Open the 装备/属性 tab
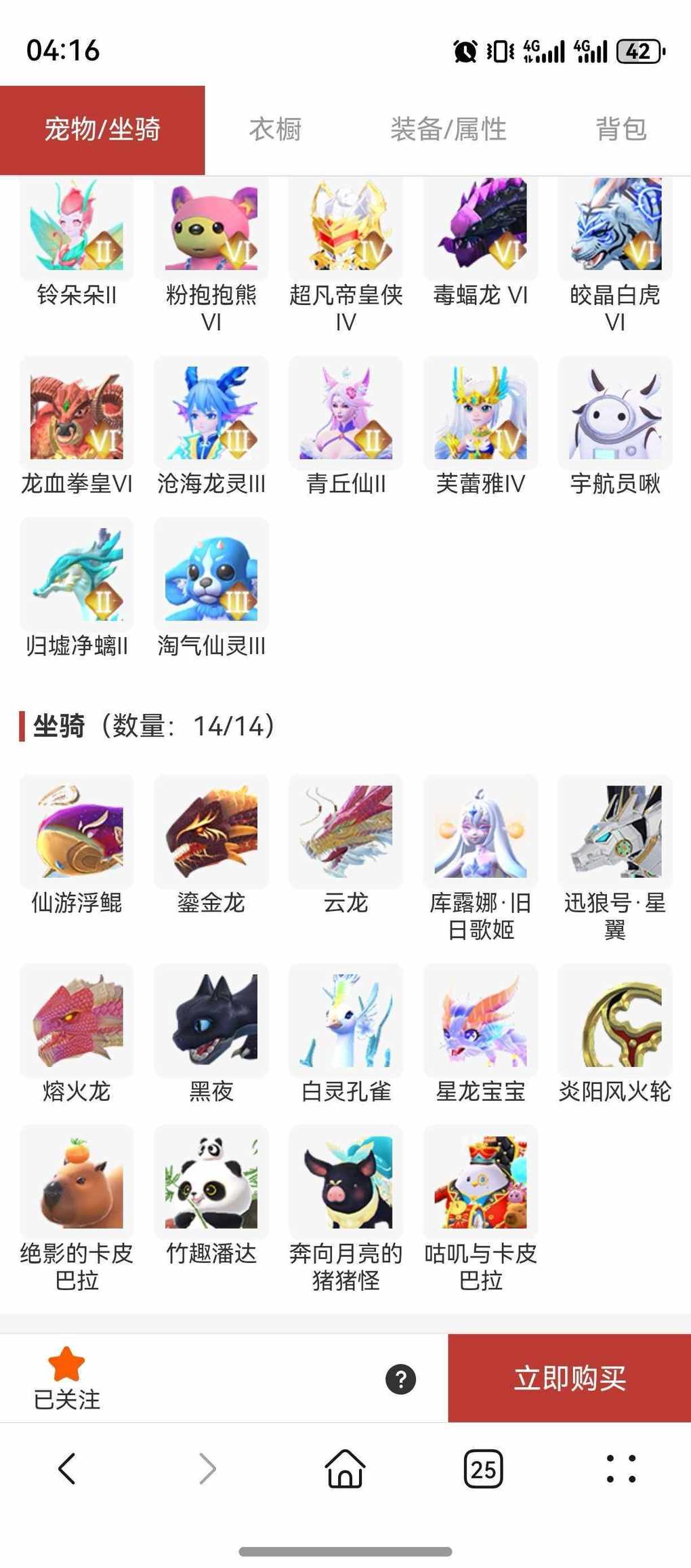Screen dimensions: 691x1568 coord(448,129)
